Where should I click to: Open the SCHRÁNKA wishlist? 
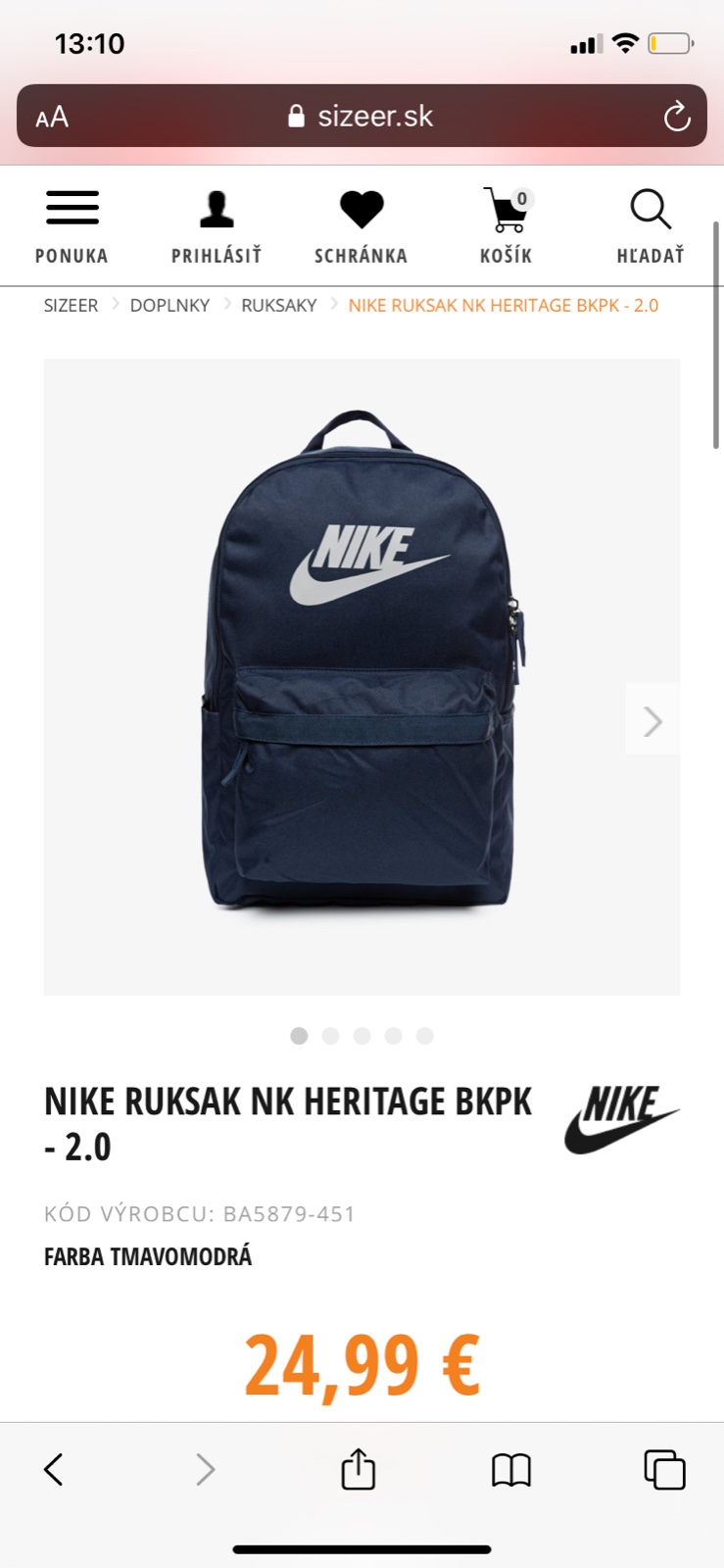[x=361, y=226]
